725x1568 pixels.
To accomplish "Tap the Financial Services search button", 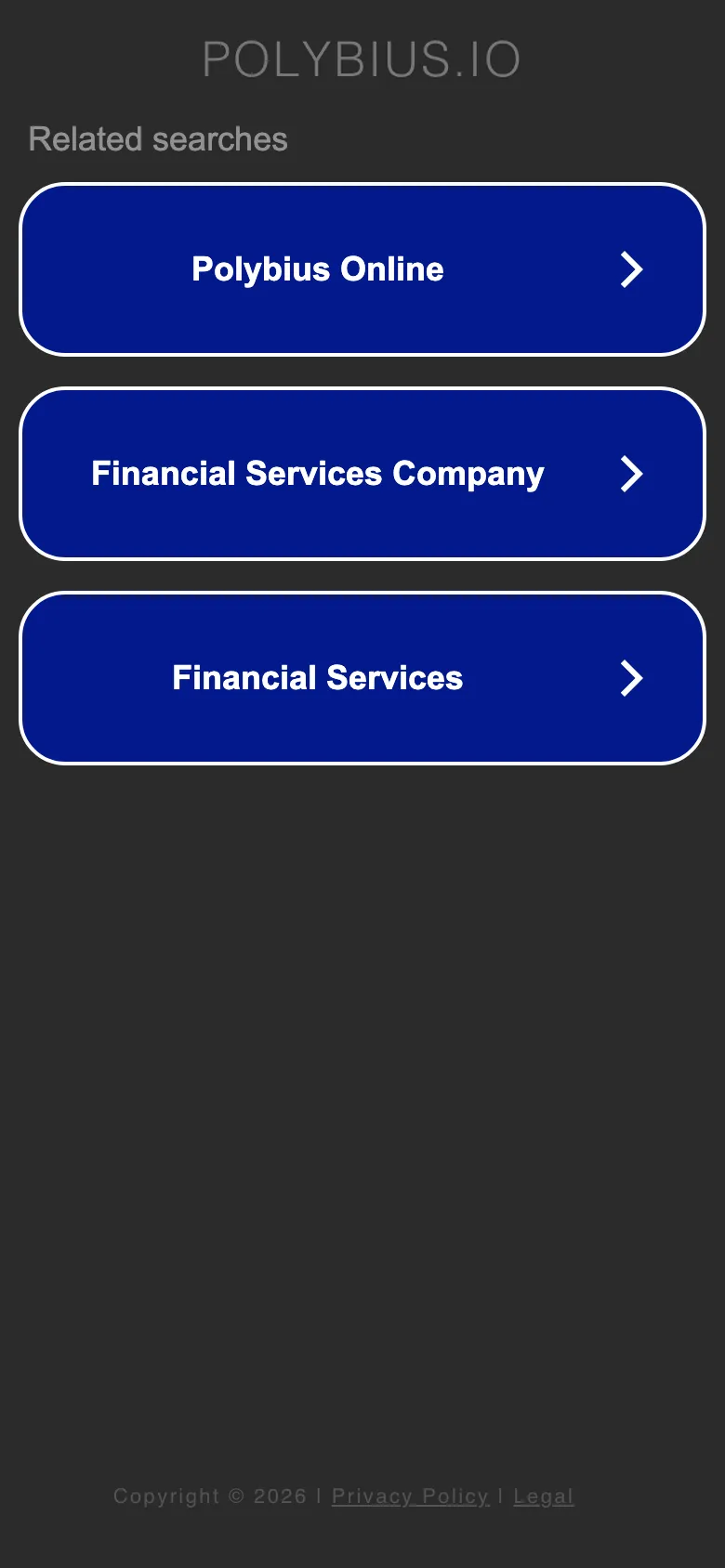I will coord(362,678).
